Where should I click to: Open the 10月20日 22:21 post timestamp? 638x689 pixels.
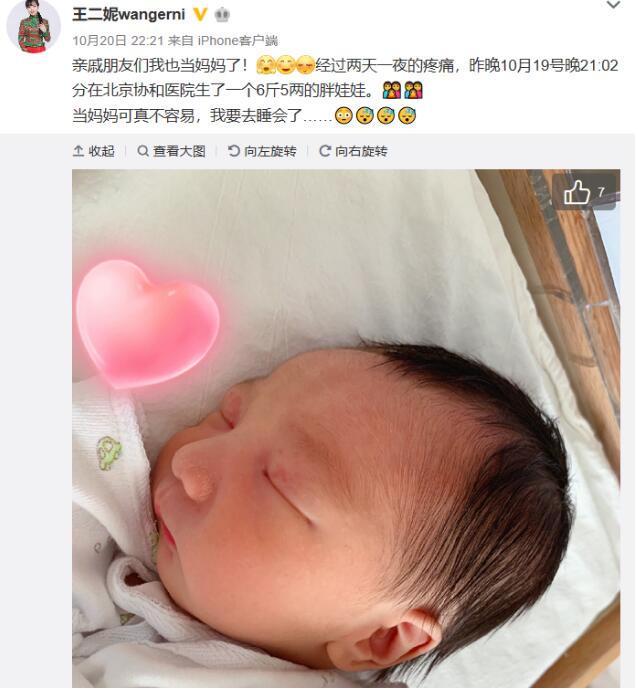pos(118,39)
